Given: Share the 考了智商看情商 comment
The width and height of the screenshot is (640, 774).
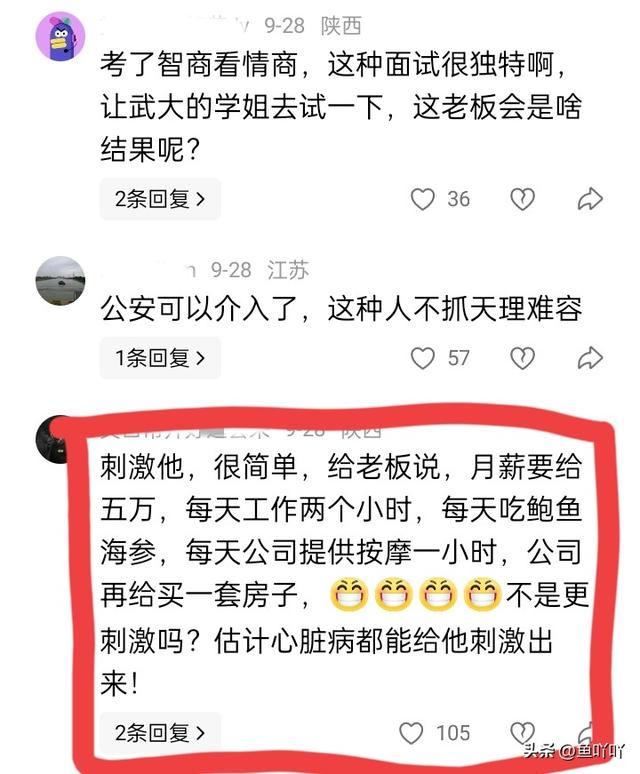Looking at the screenshot, I should click(x=591, y=199).
